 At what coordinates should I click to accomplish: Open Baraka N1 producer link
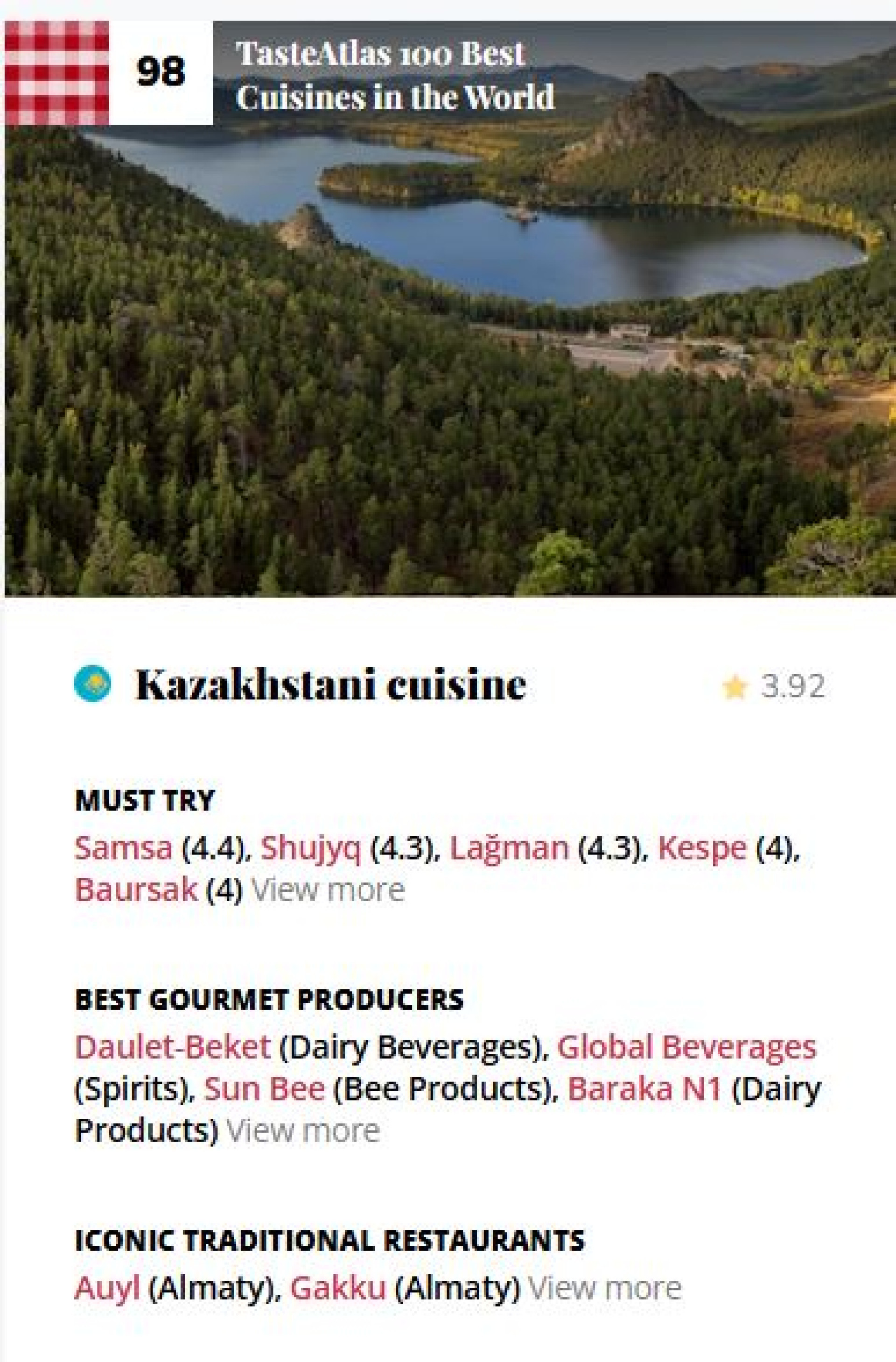coord(644,1088)
